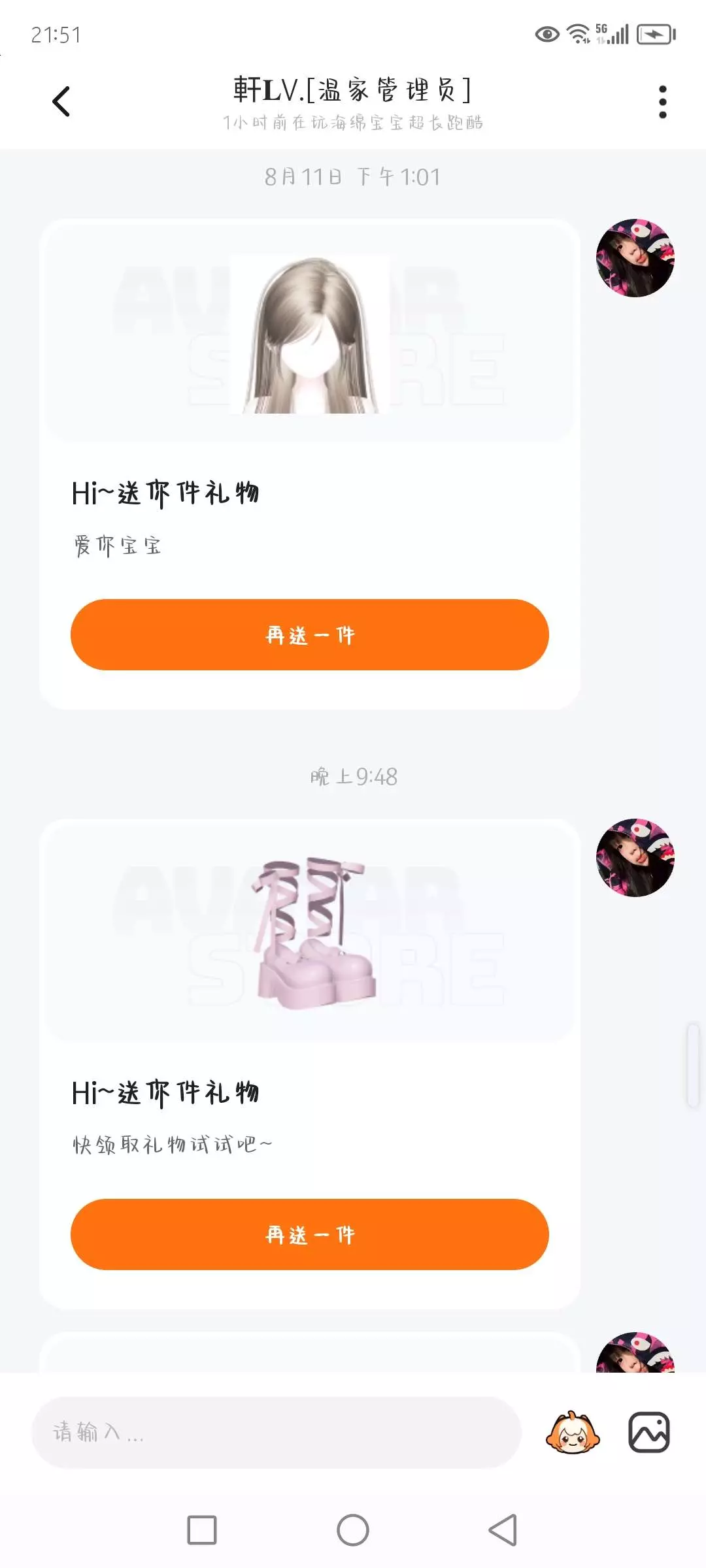Tap 再送一件 under the pink shoes gift
Viewport: 706px width, 1568px height.
[310, 1234]
